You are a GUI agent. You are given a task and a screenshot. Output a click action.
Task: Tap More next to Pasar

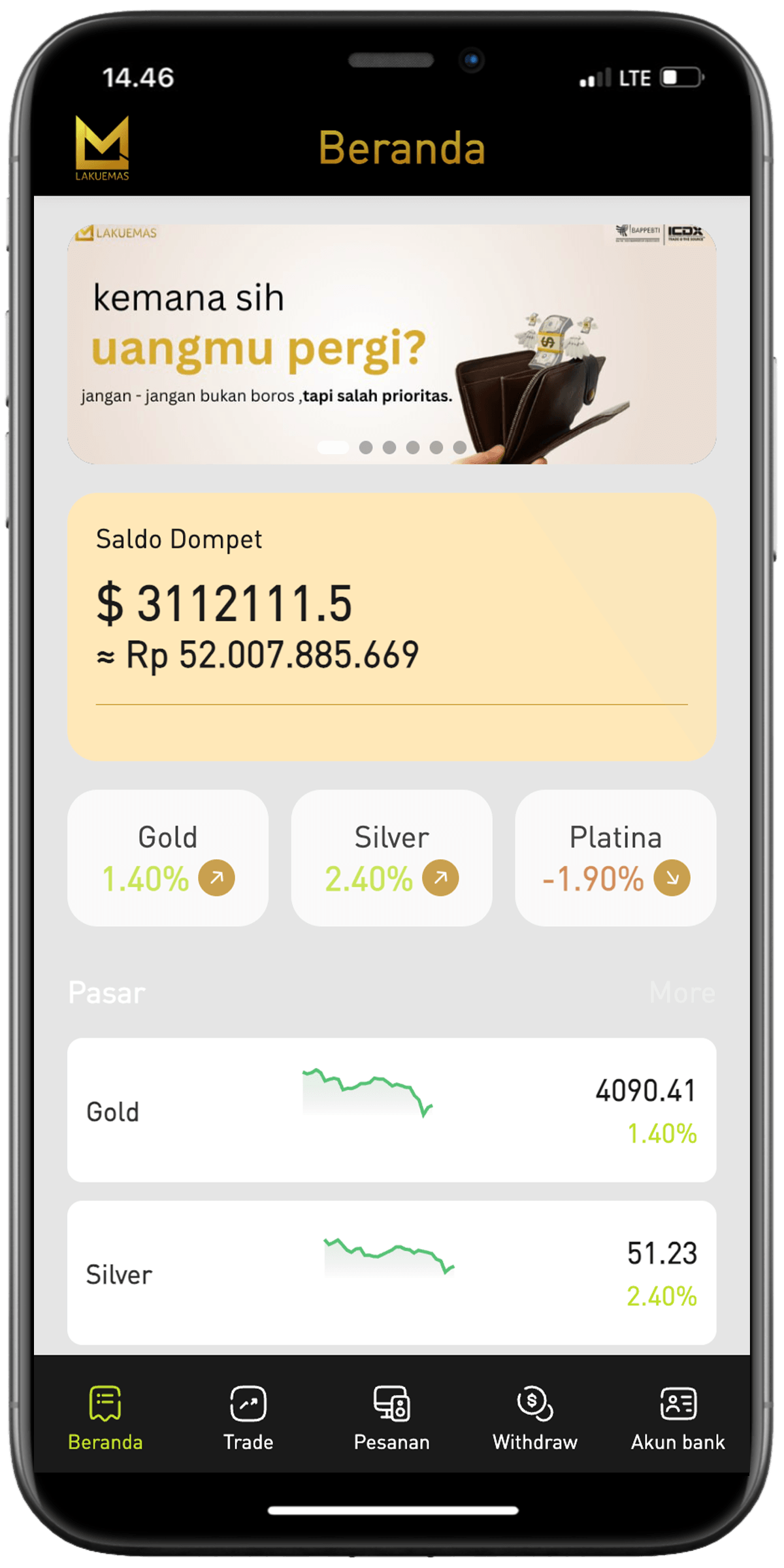pos(681,993)
